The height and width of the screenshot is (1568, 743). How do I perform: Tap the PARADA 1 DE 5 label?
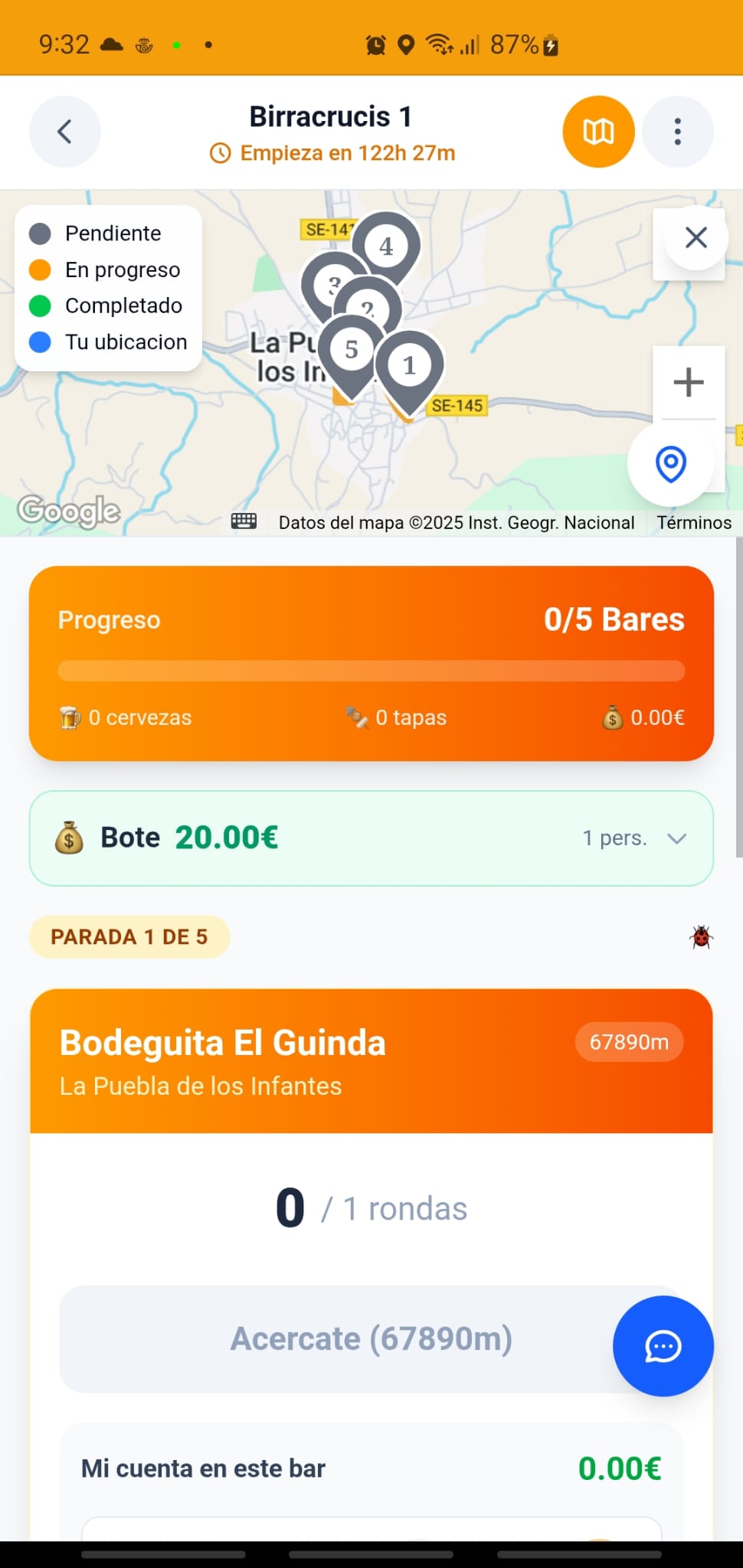(129, 936)
